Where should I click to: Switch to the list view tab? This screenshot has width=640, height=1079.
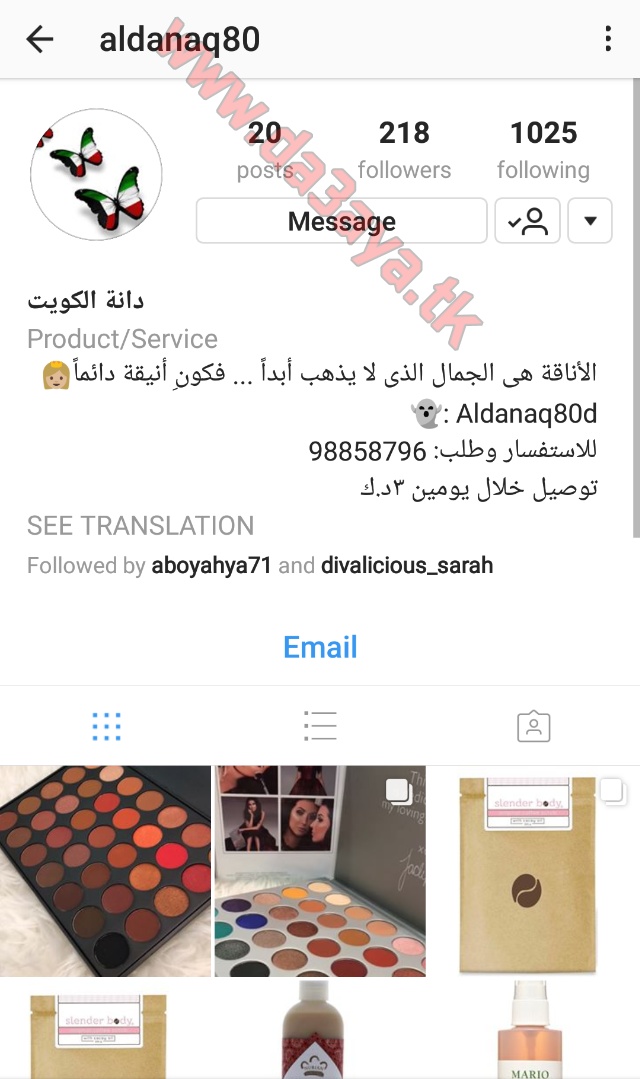coord(320,727)
